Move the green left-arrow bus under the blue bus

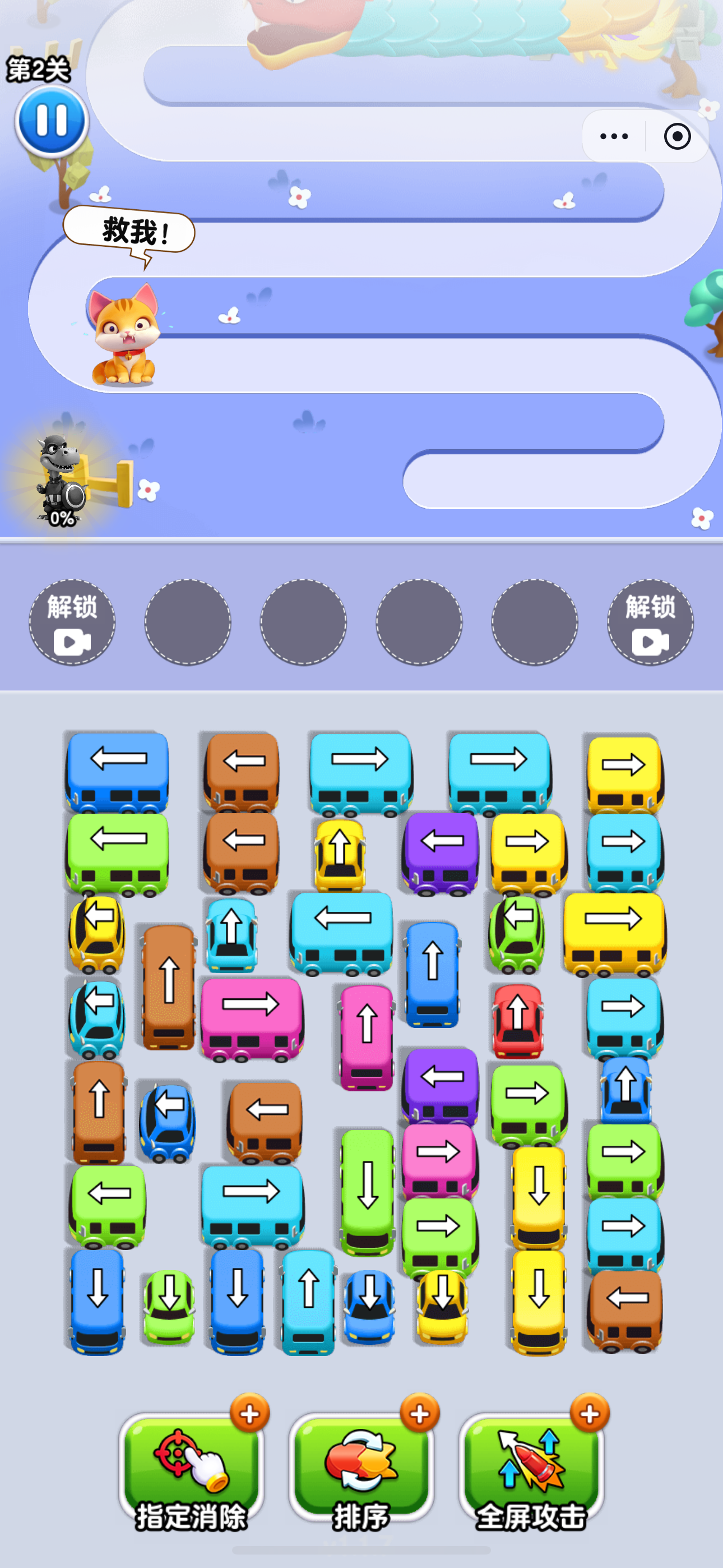pyautogui.click(x=118, y=852)
